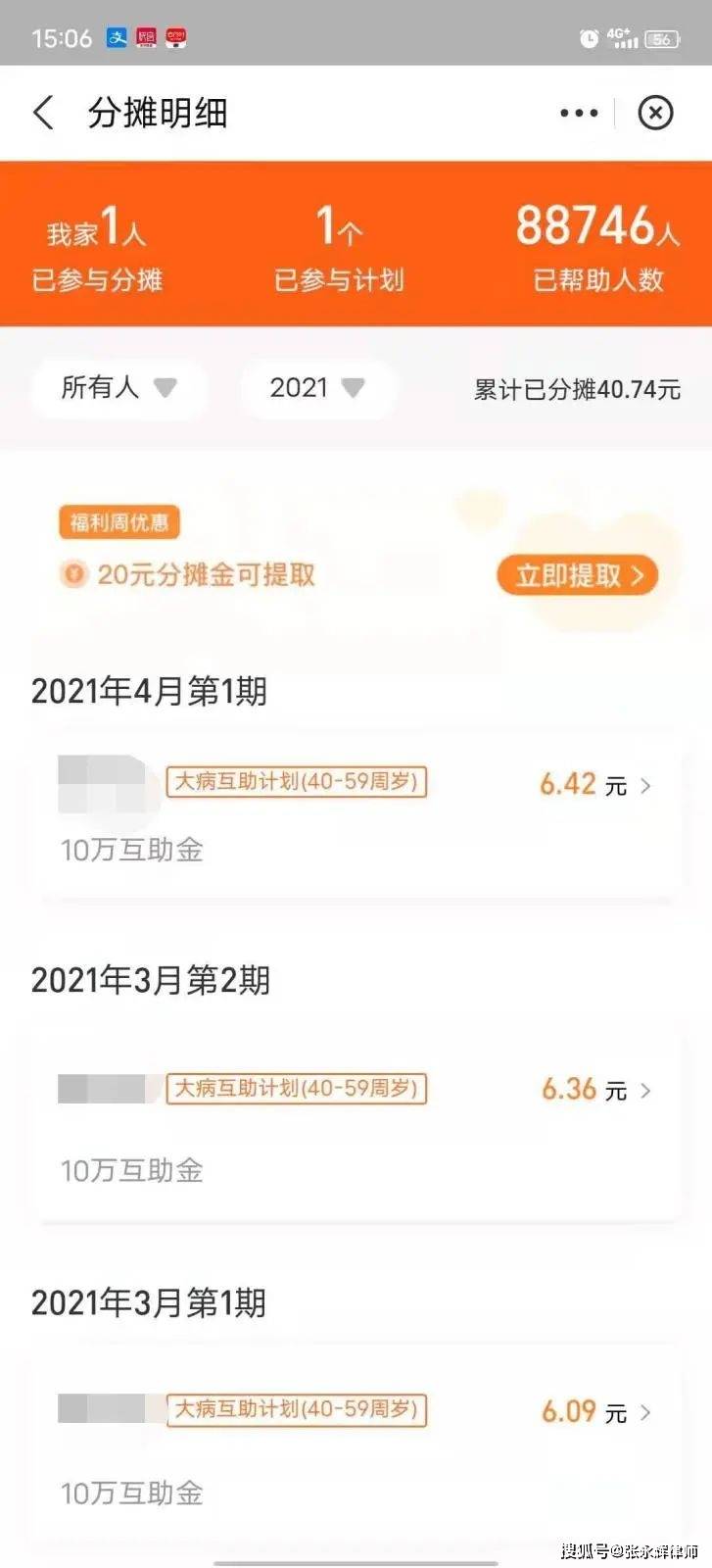Expand the 所有人 member filter
712x1568 pixels.
119,388
